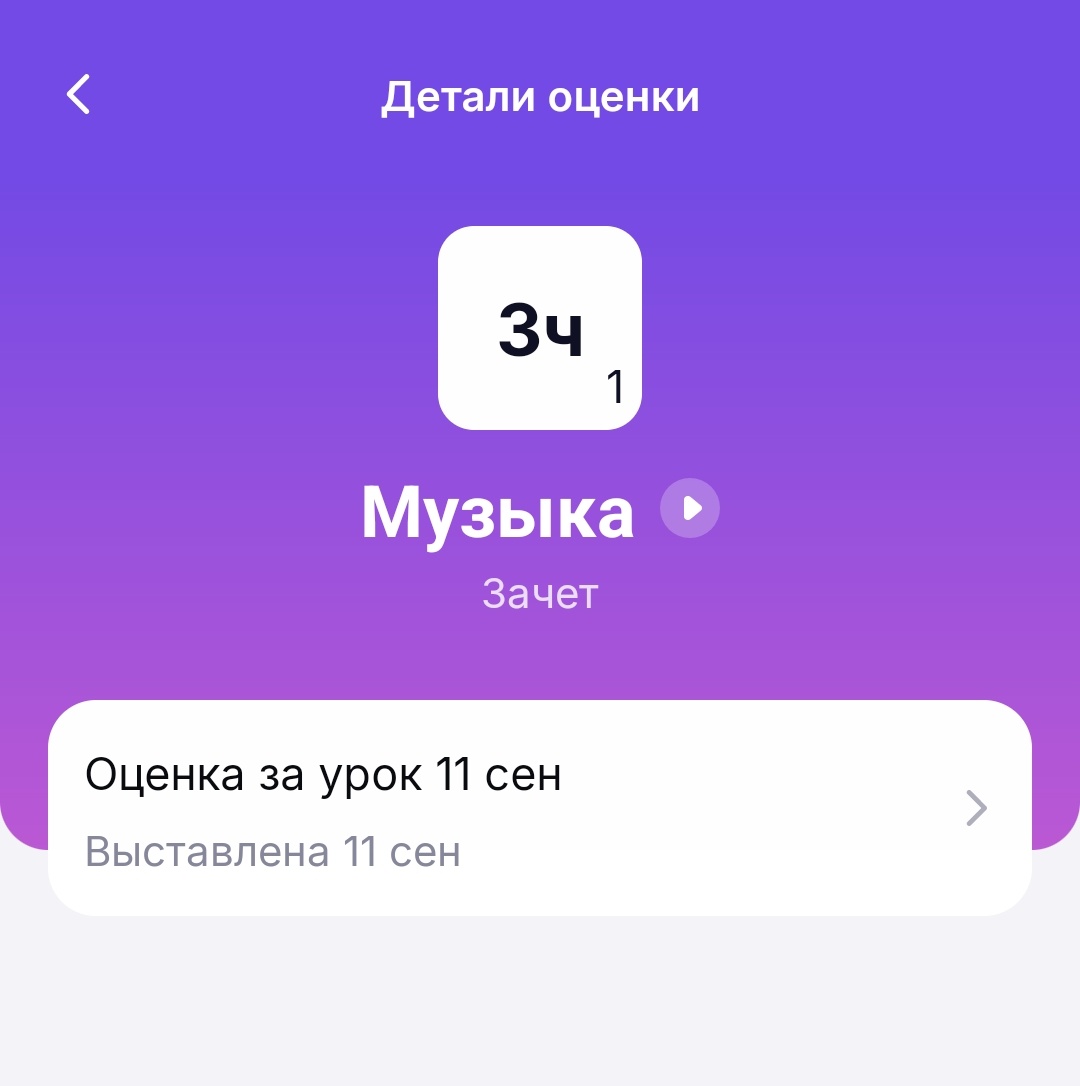Select the "Зачет" grade type label

coord(540,592)
